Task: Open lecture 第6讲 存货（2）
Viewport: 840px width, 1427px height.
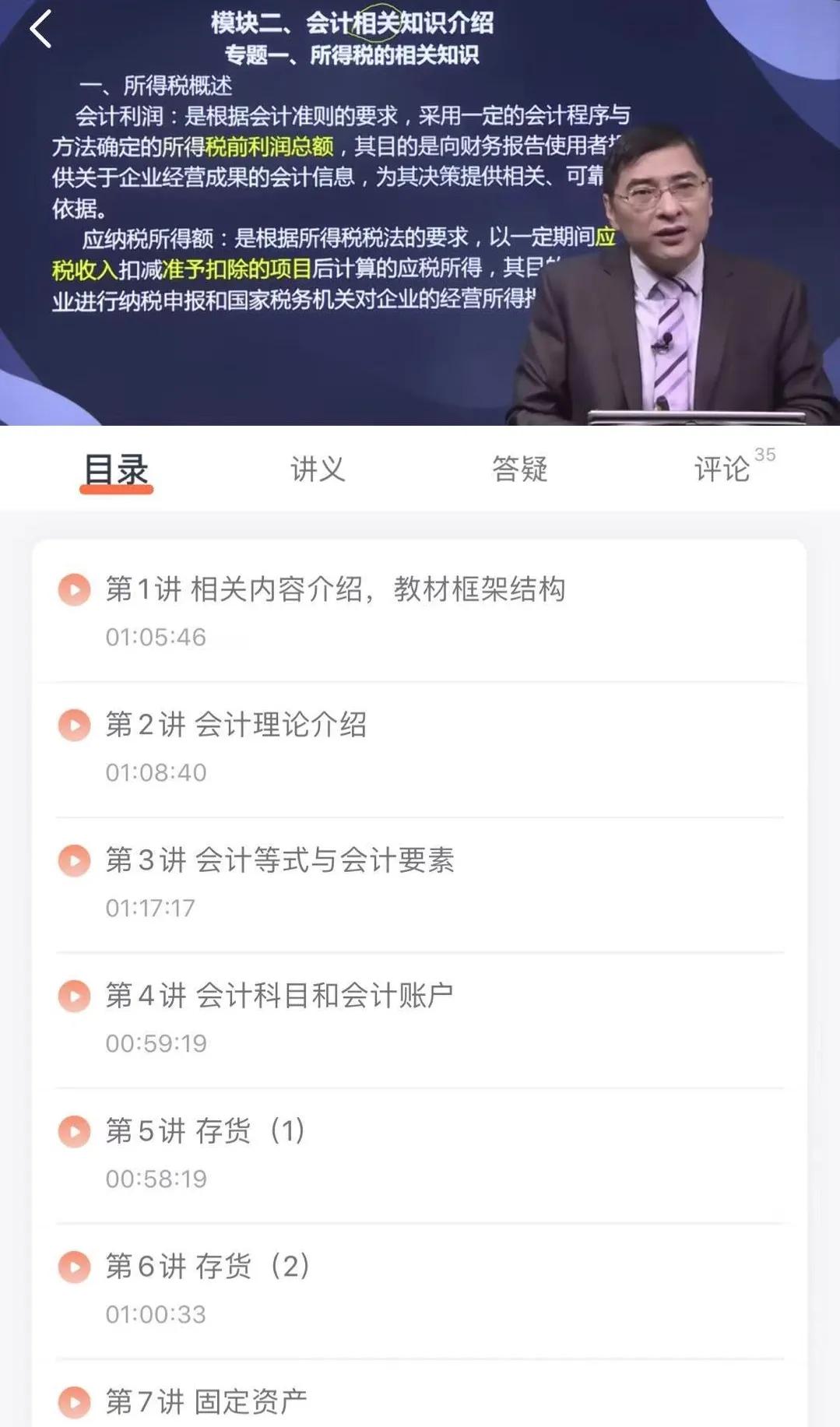Action: pyautogui.click(x=207, y=1267)
